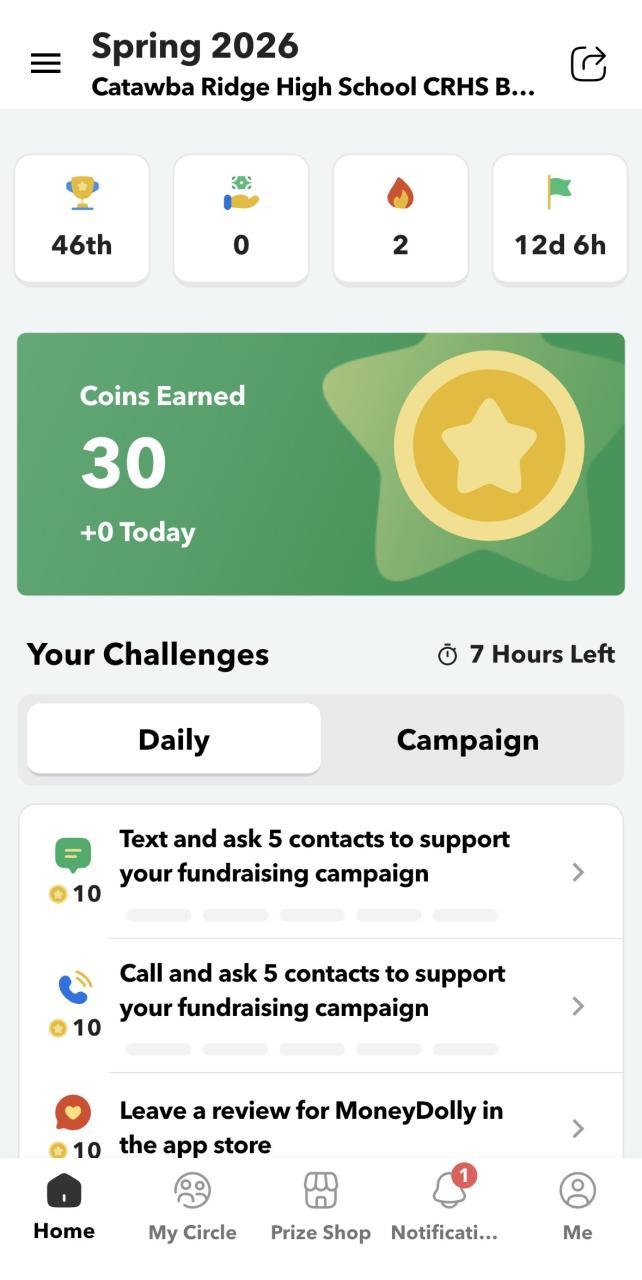Screen dimensions: 642x1280
Task: View the Notifications tab
Action: (449, 1208)
